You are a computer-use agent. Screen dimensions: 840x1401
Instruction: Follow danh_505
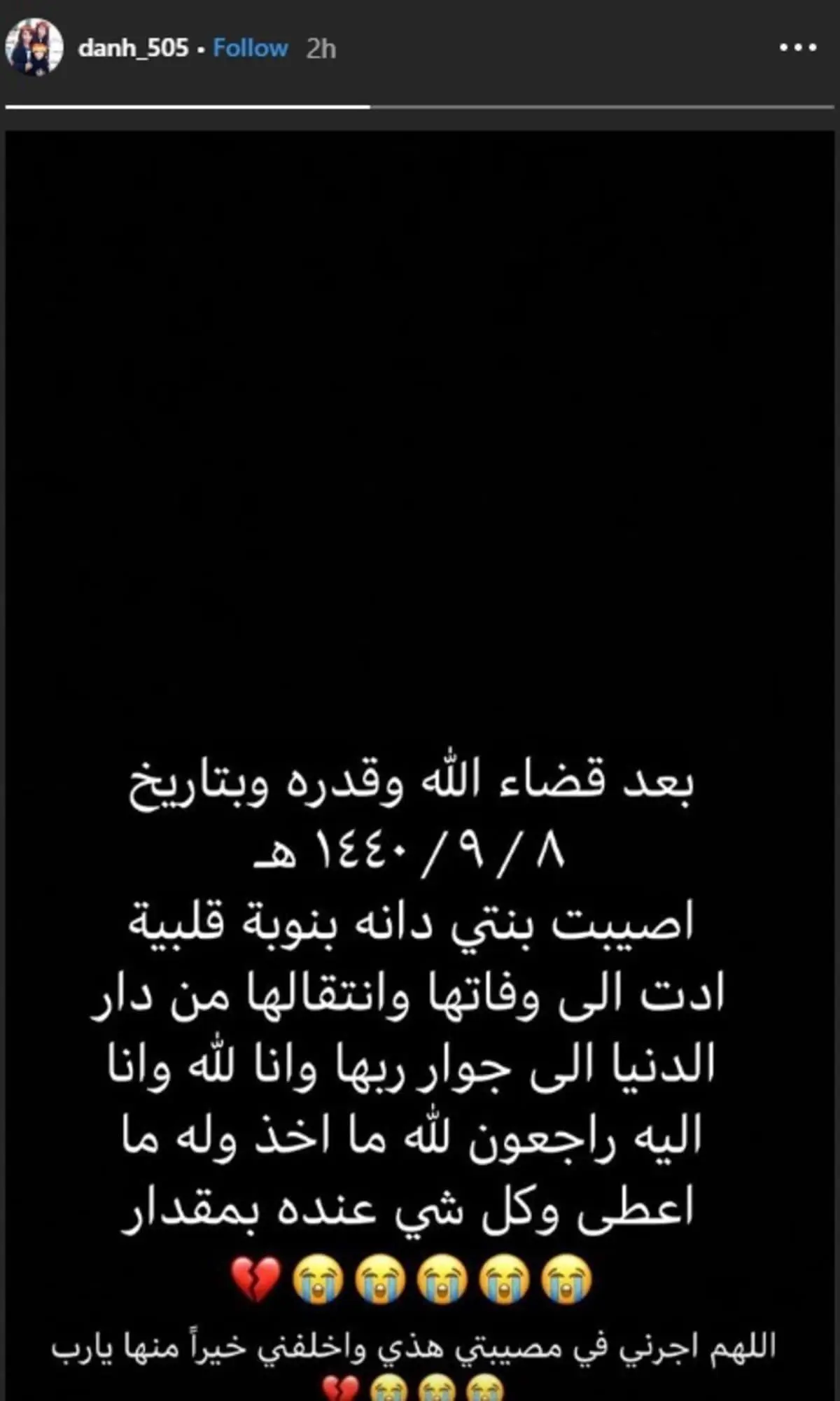click(250, 48)
